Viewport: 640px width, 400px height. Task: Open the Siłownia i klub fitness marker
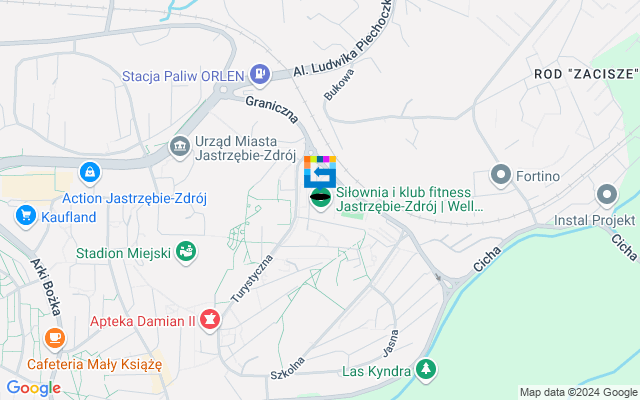point(321,198)
